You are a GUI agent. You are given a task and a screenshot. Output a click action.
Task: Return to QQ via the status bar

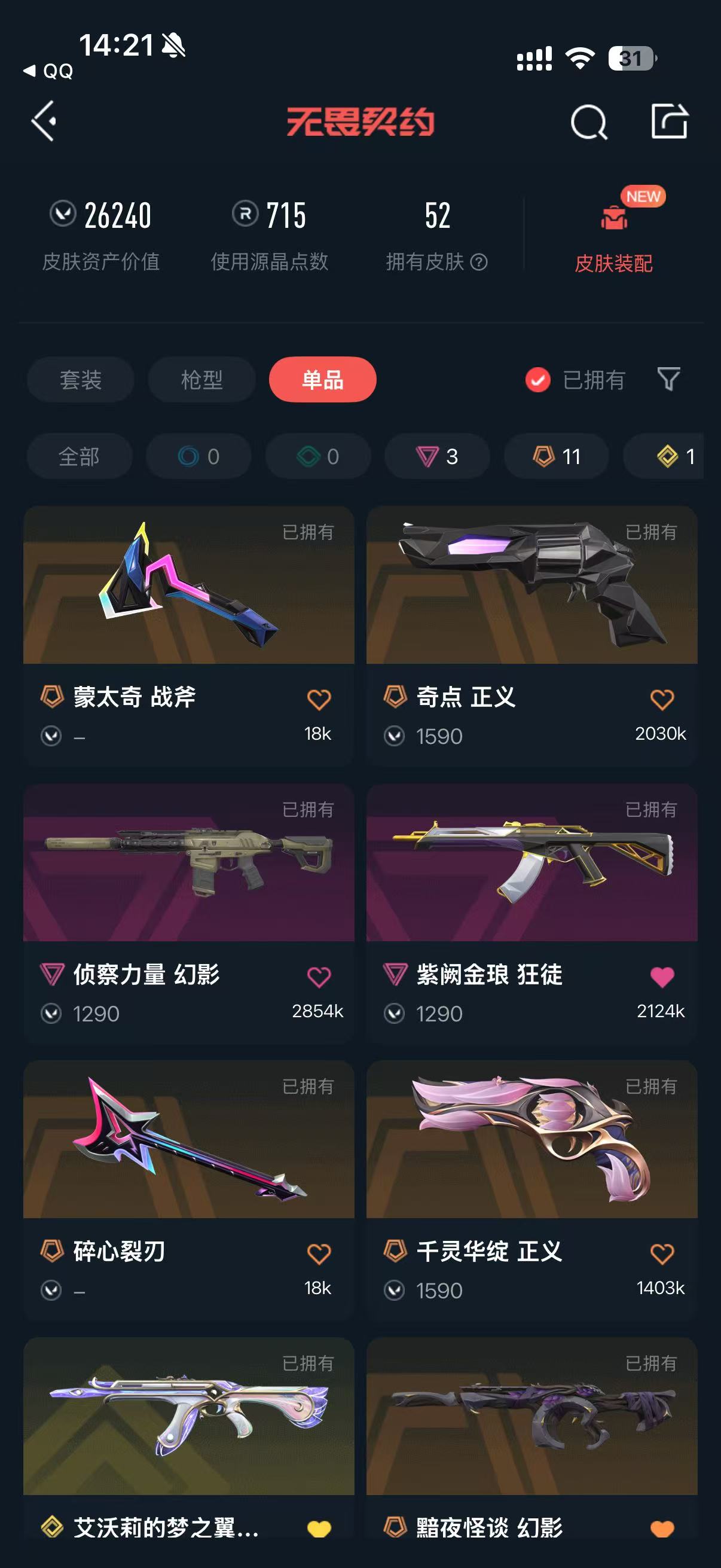pyautogui.click(x=48, y=71)
